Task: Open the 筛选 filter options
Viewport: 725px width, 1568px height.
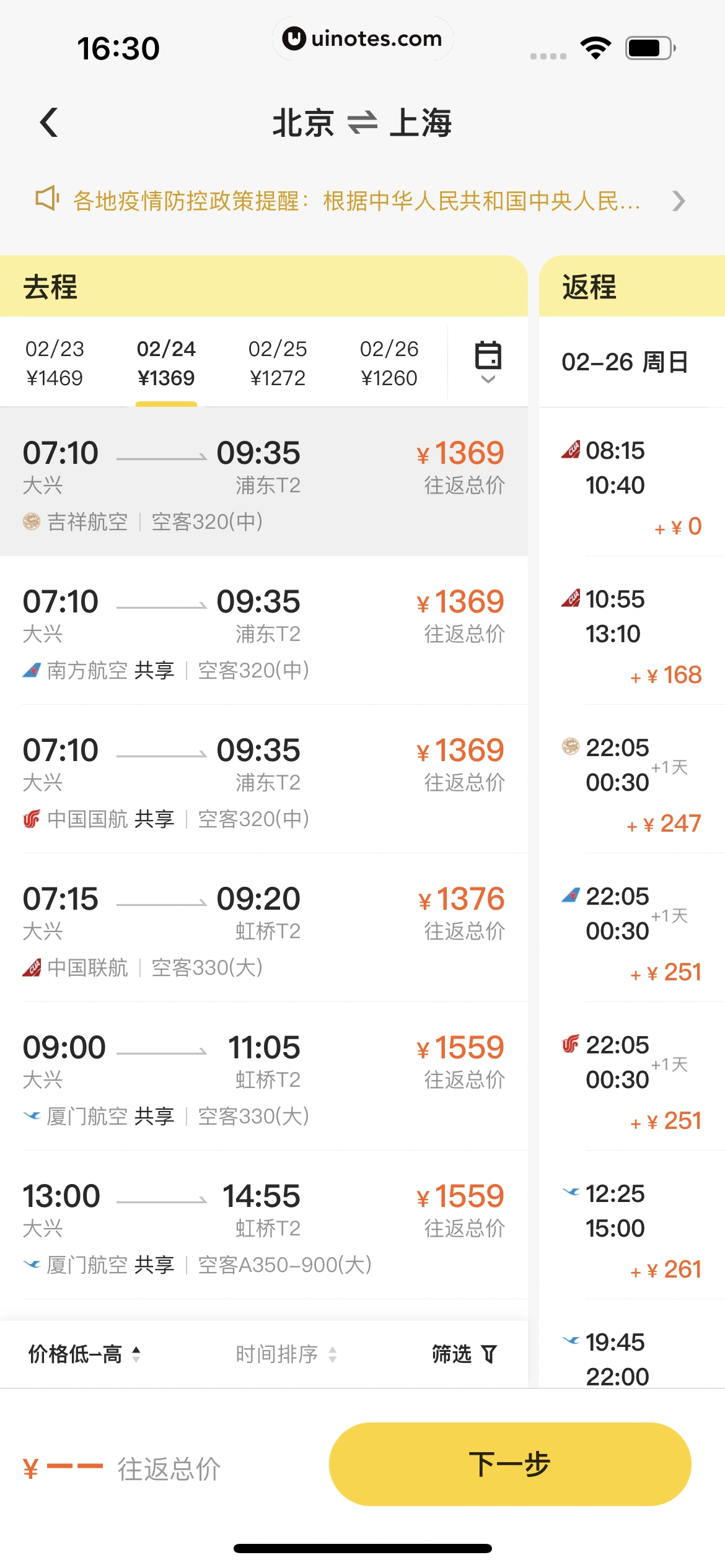Action: [464, 1354]
